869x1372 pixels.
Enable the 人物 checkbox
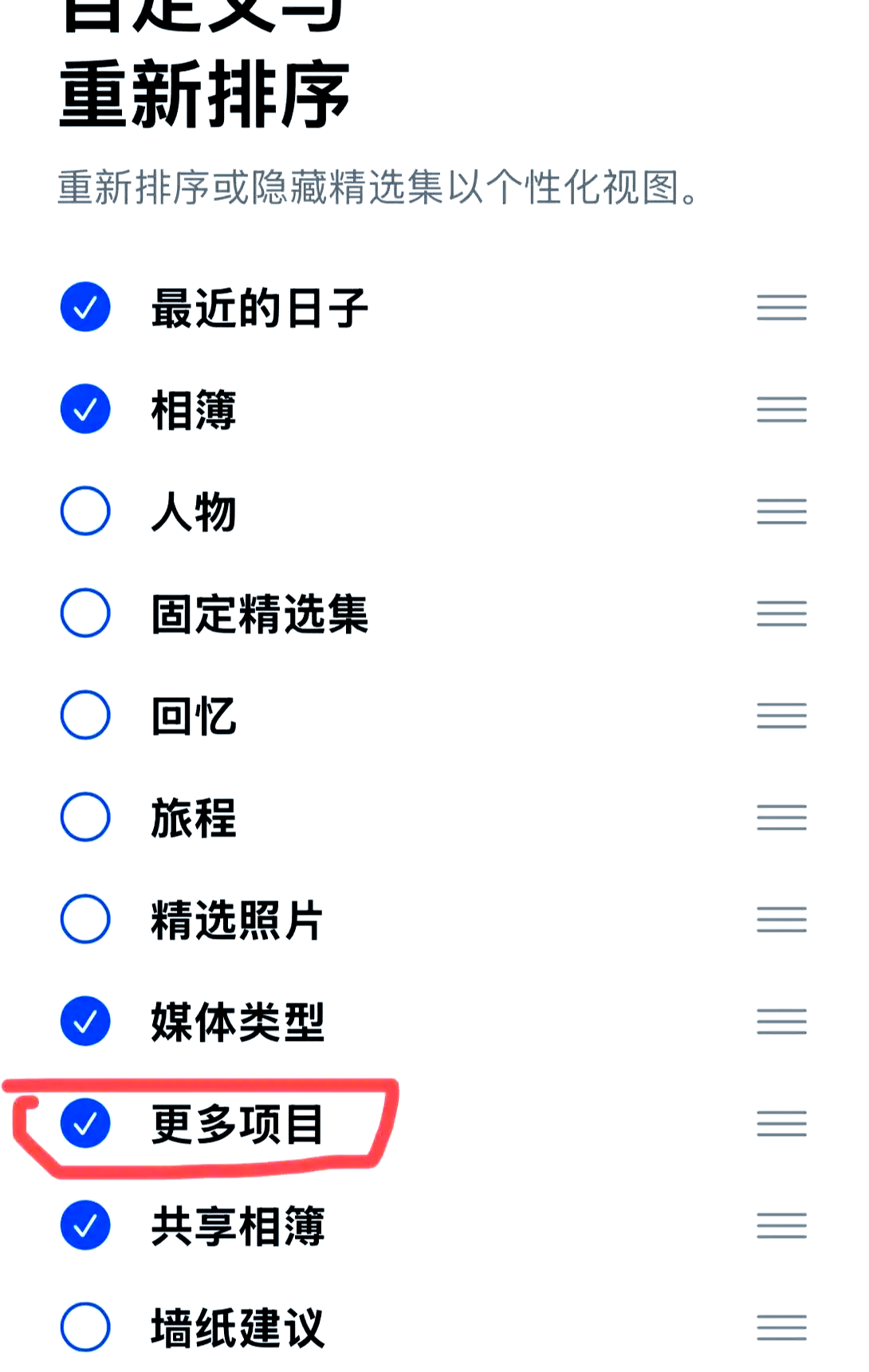[x=85, y=511]
